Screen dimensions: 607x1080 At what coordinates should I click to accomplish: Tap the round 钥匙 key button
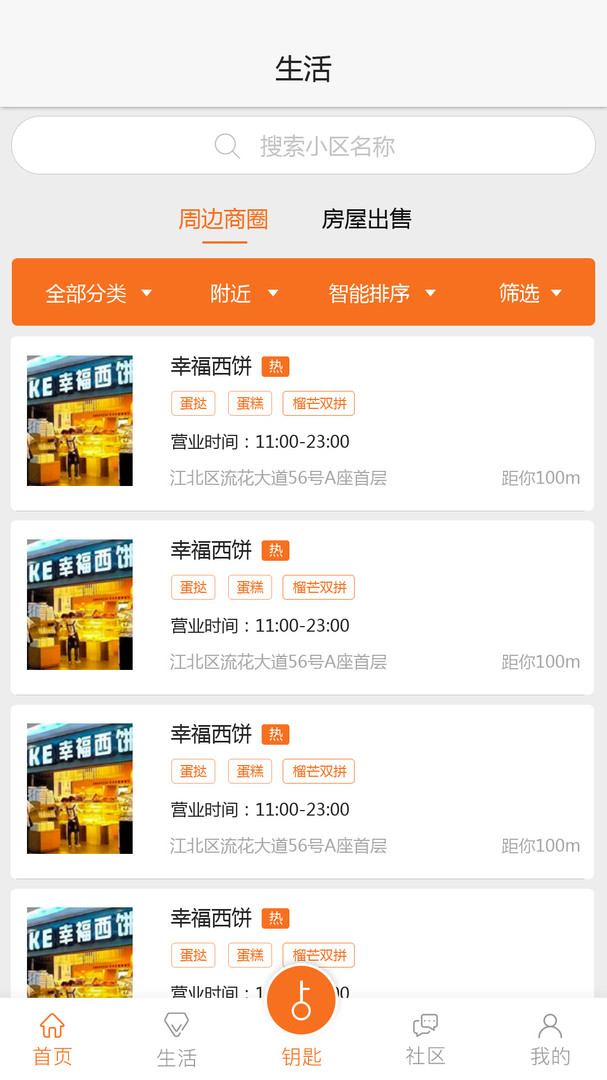301,1001
